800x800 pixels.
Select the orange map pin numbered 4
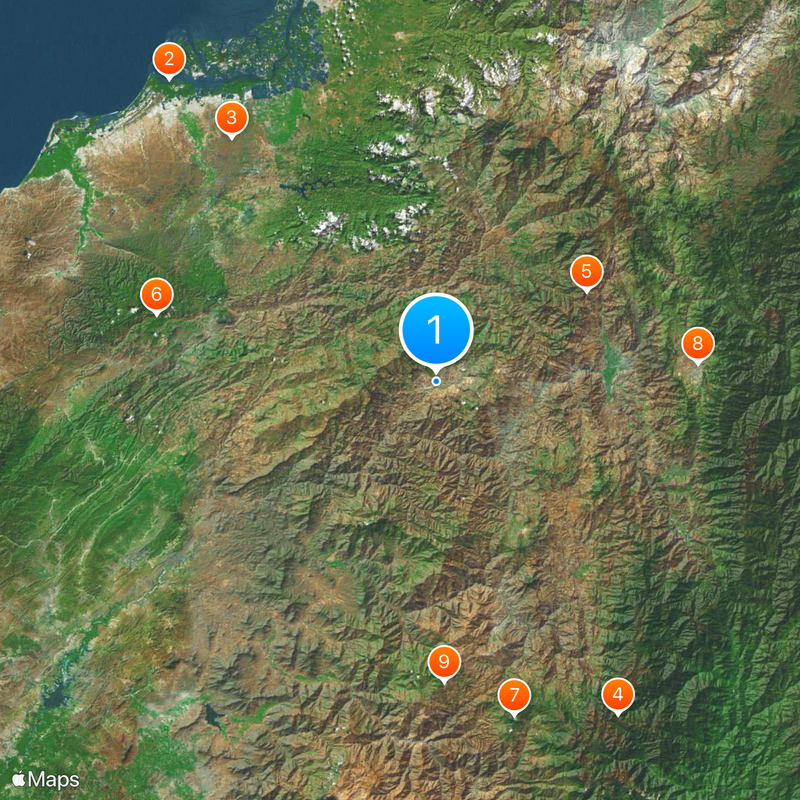tap(618, 694)
